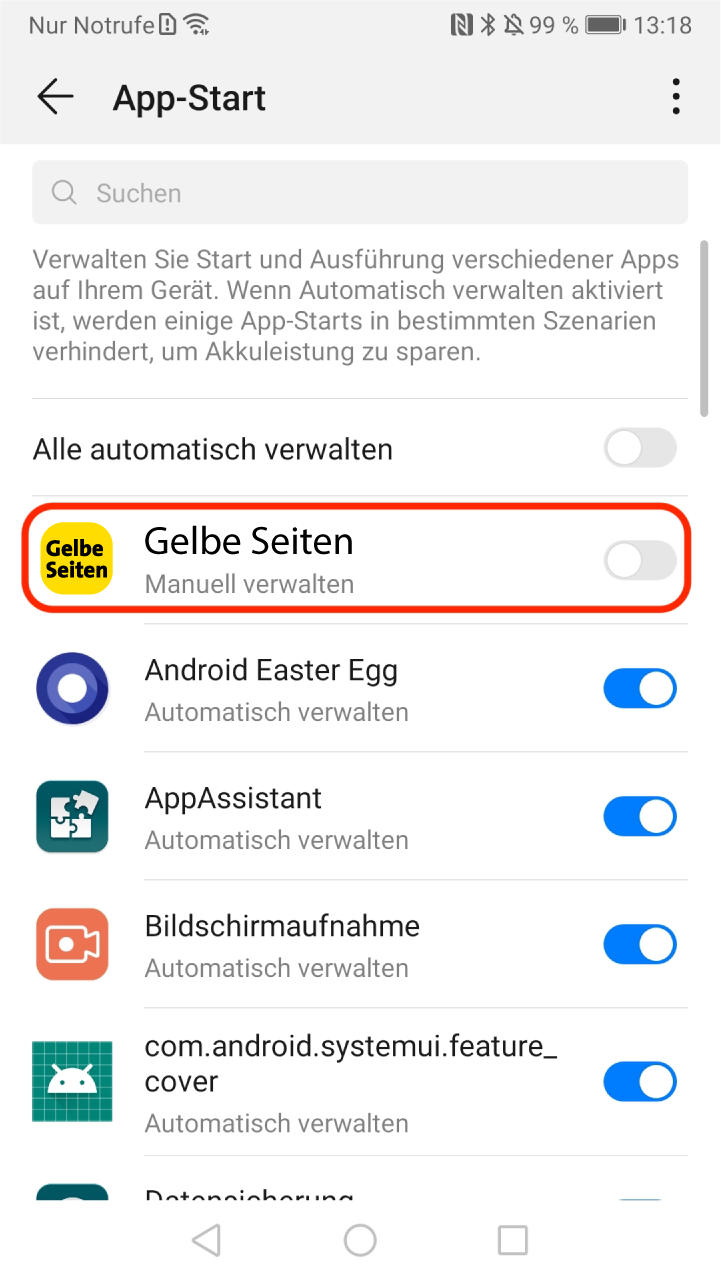Turn off com.android.systemui.feature_cover switch
Screen dimensions: 721x1281
point(640,1082)
